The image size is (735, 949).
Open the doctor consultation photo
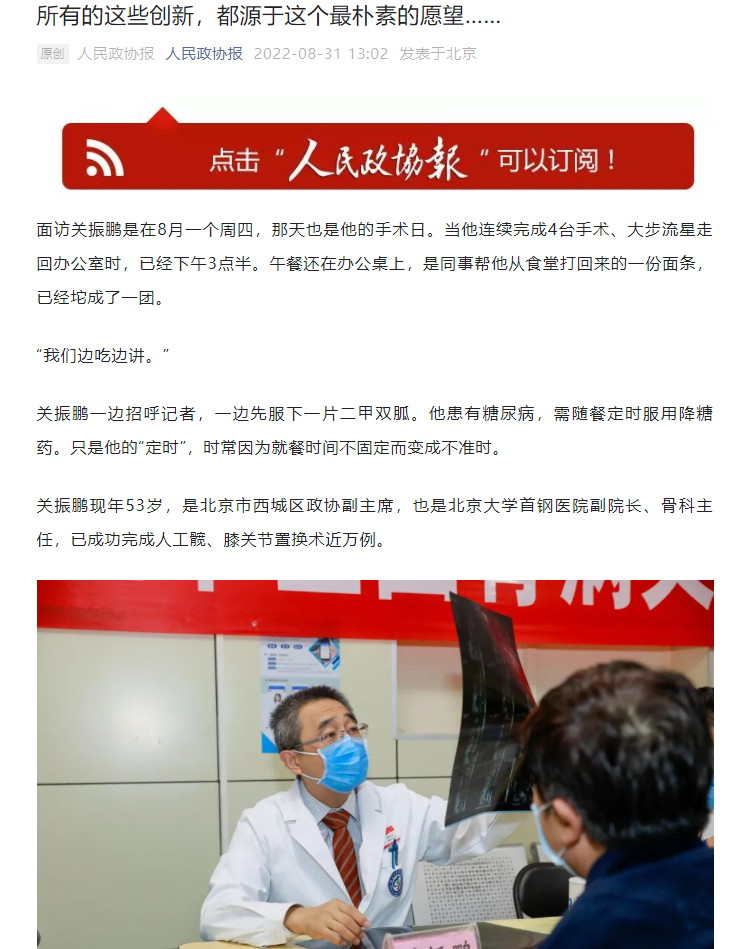tap(375, 764)
